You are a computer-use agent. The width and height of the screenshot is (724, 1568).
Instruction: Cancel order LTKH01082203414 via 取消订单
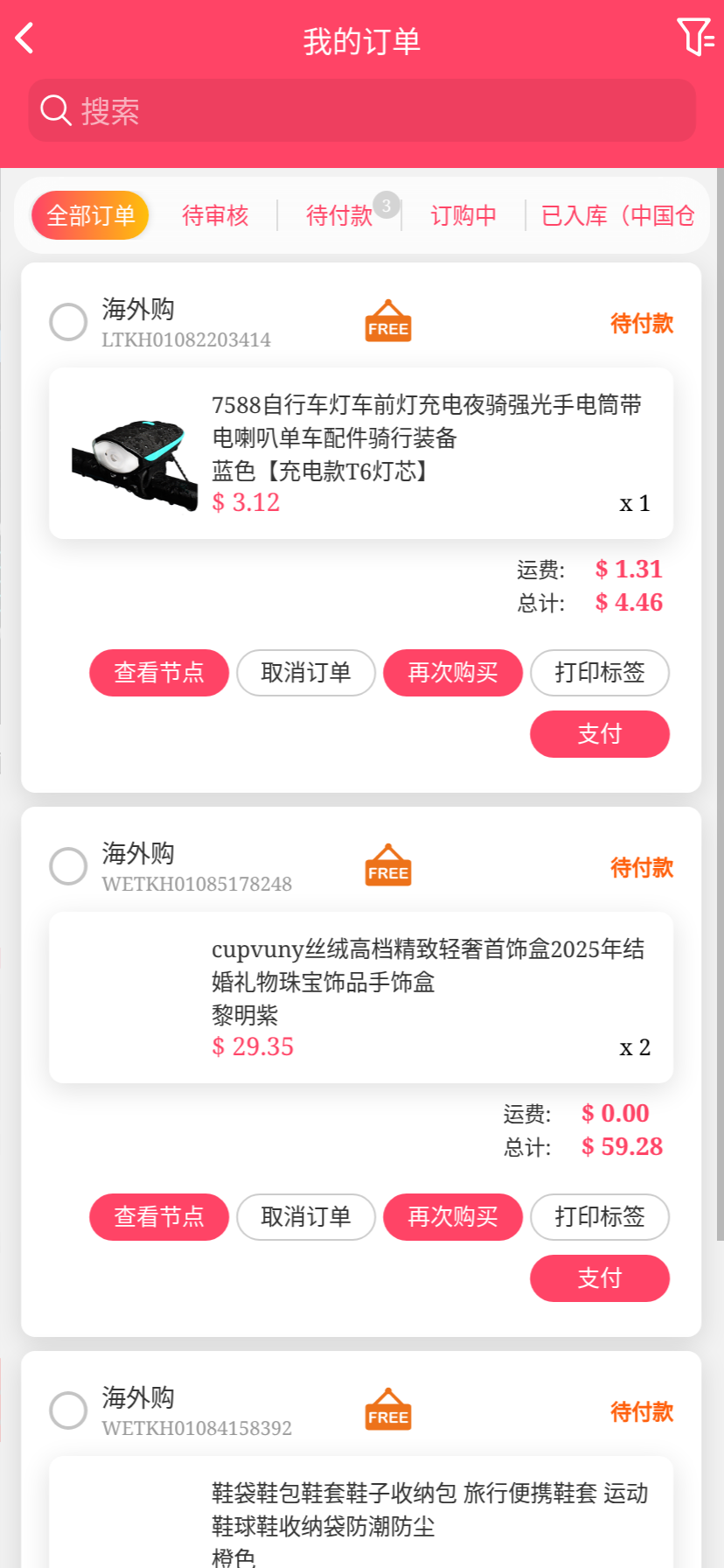click(x=306, y=673)
